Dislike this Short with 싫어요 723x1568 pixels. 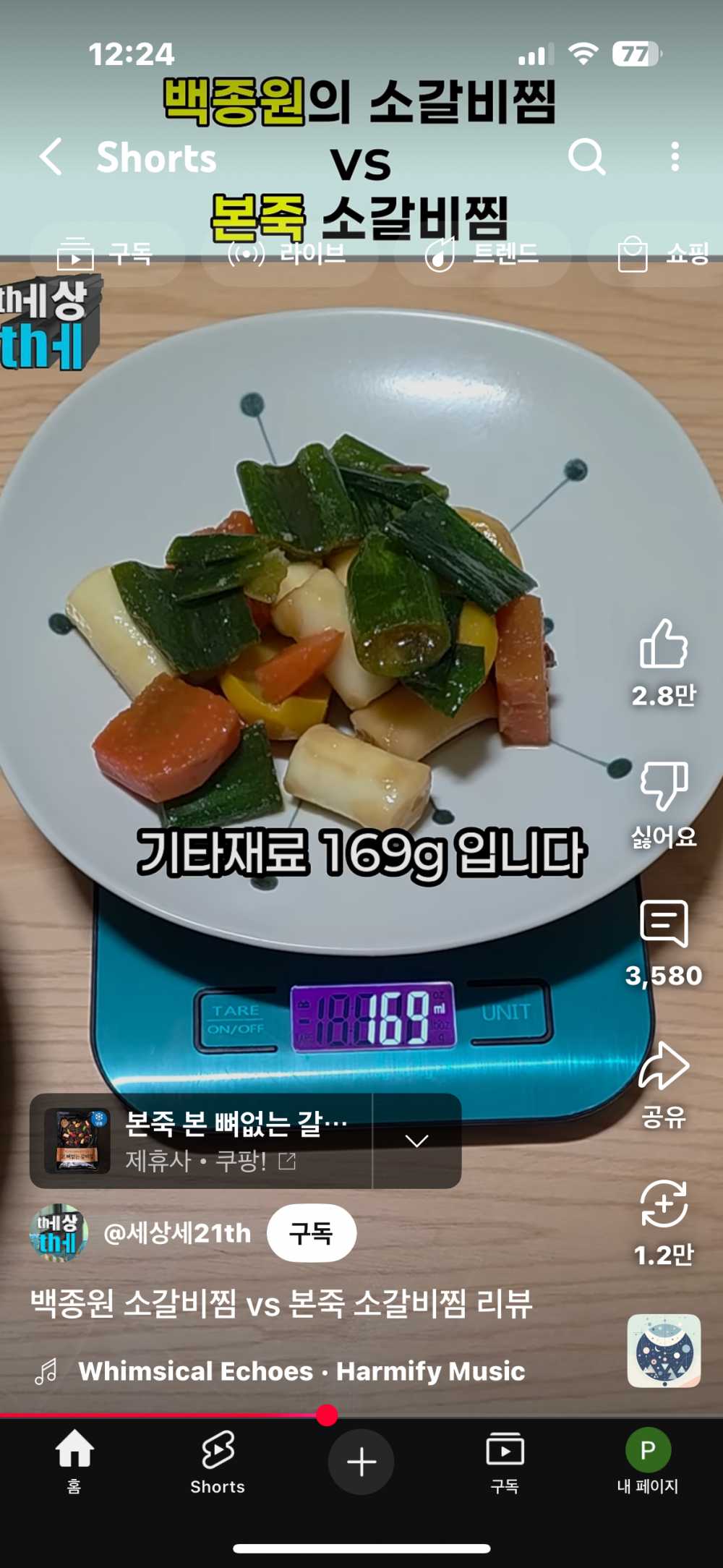[663, 786]
